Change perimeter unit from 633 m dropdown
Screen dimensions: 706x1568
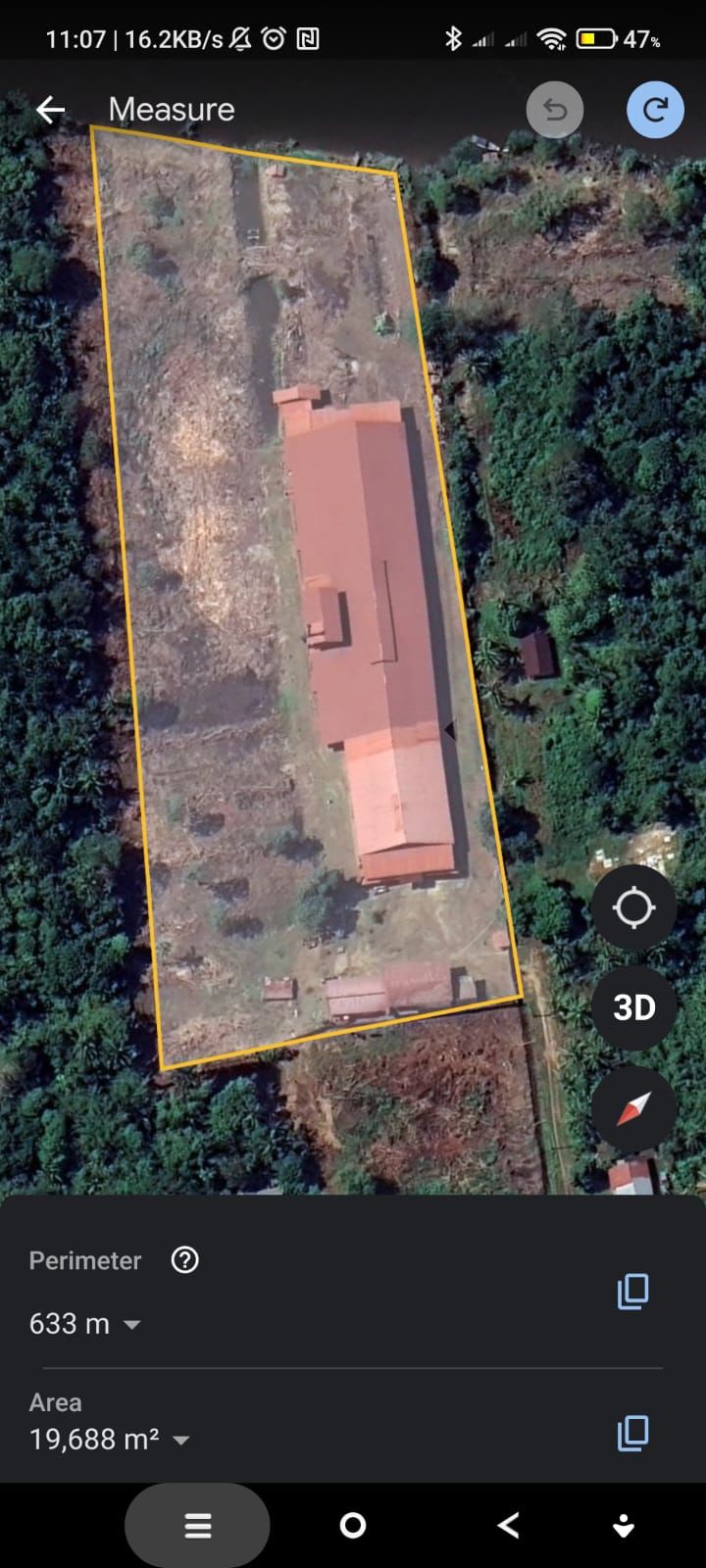tap(85, 1324)
